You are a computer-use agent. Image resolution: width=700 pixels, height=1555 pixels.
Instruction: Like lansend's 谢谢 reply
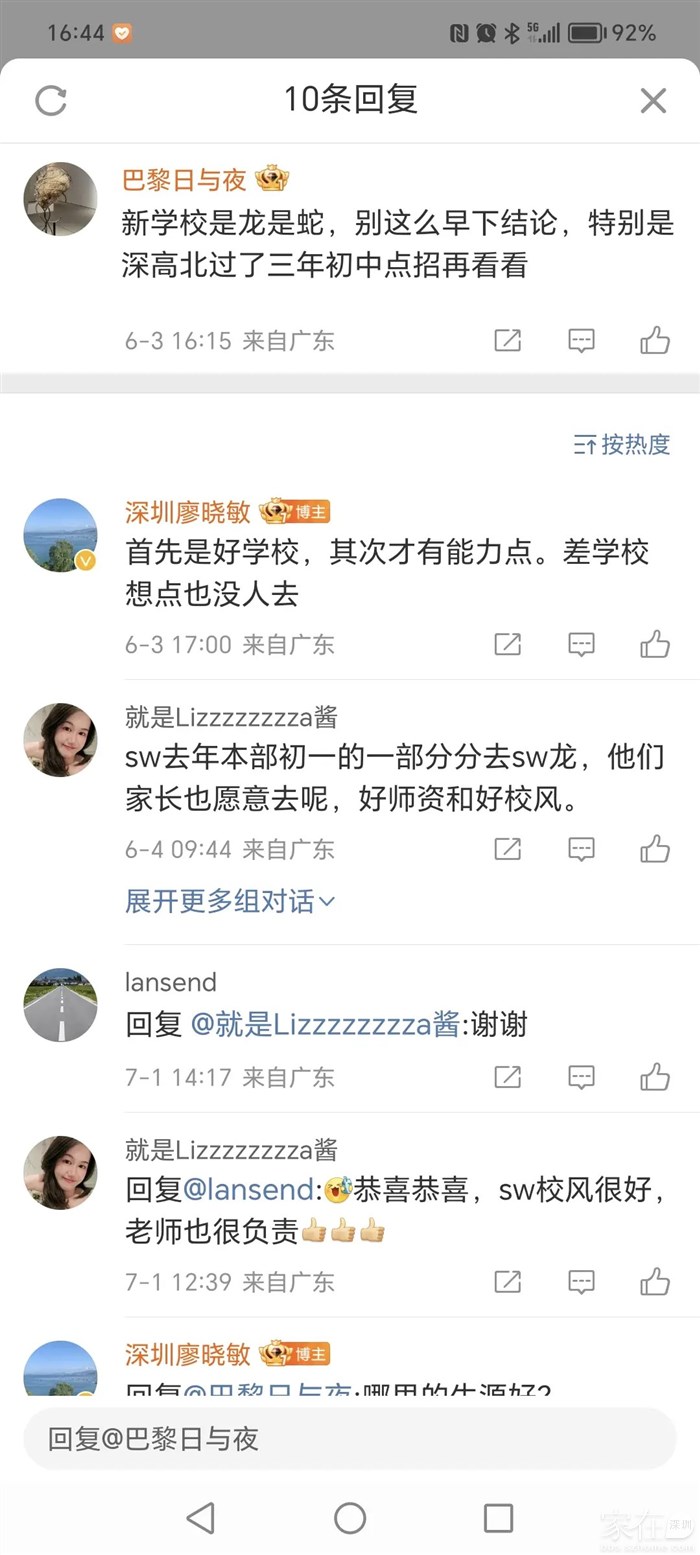pyautogui.click(x=655, y=1077)
